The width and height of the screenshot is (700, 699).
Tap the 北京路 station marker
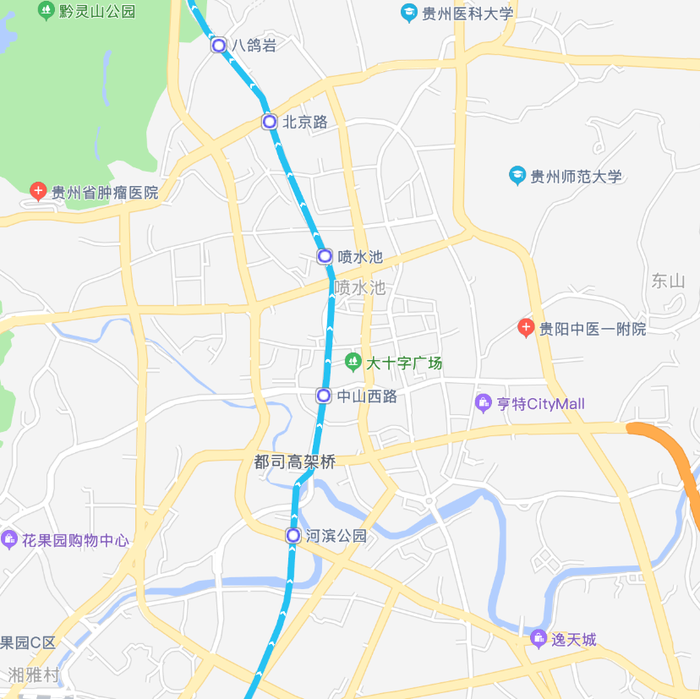pyautogui.click(x=269, y=122)
